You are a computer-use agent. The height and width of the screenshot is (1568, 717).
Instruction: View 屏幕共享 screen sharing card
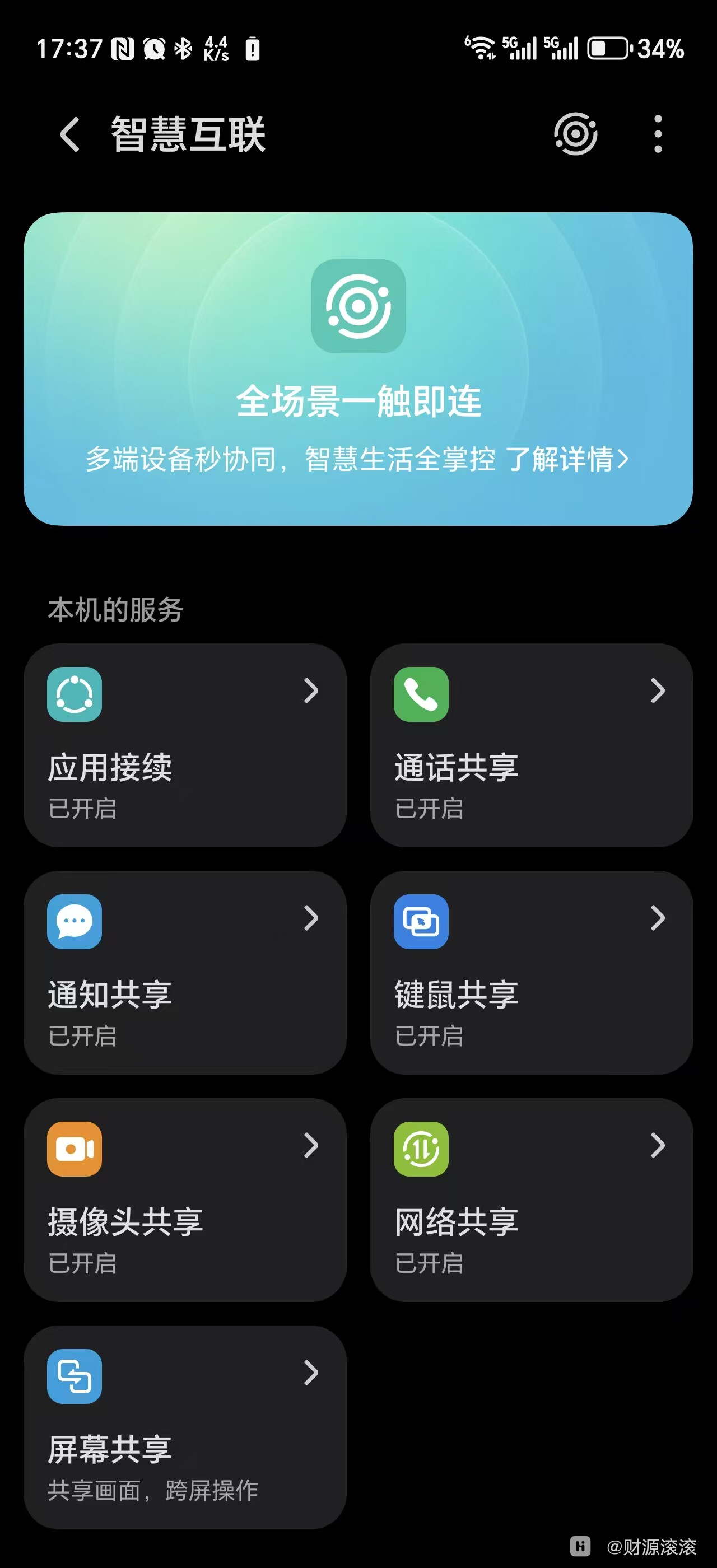coord(185,1427)
